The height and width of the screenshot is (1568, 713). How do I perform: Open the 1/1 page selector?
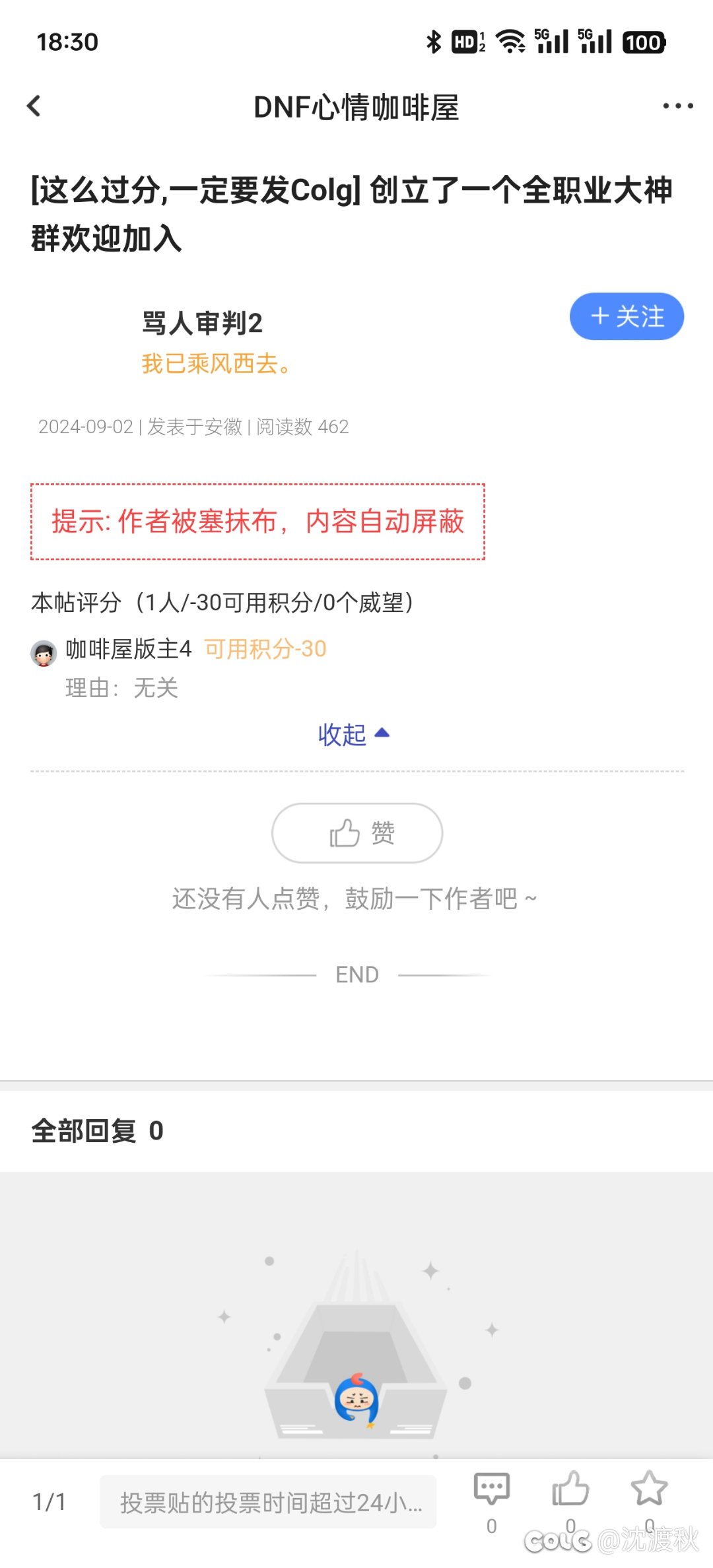[50, 1502]
